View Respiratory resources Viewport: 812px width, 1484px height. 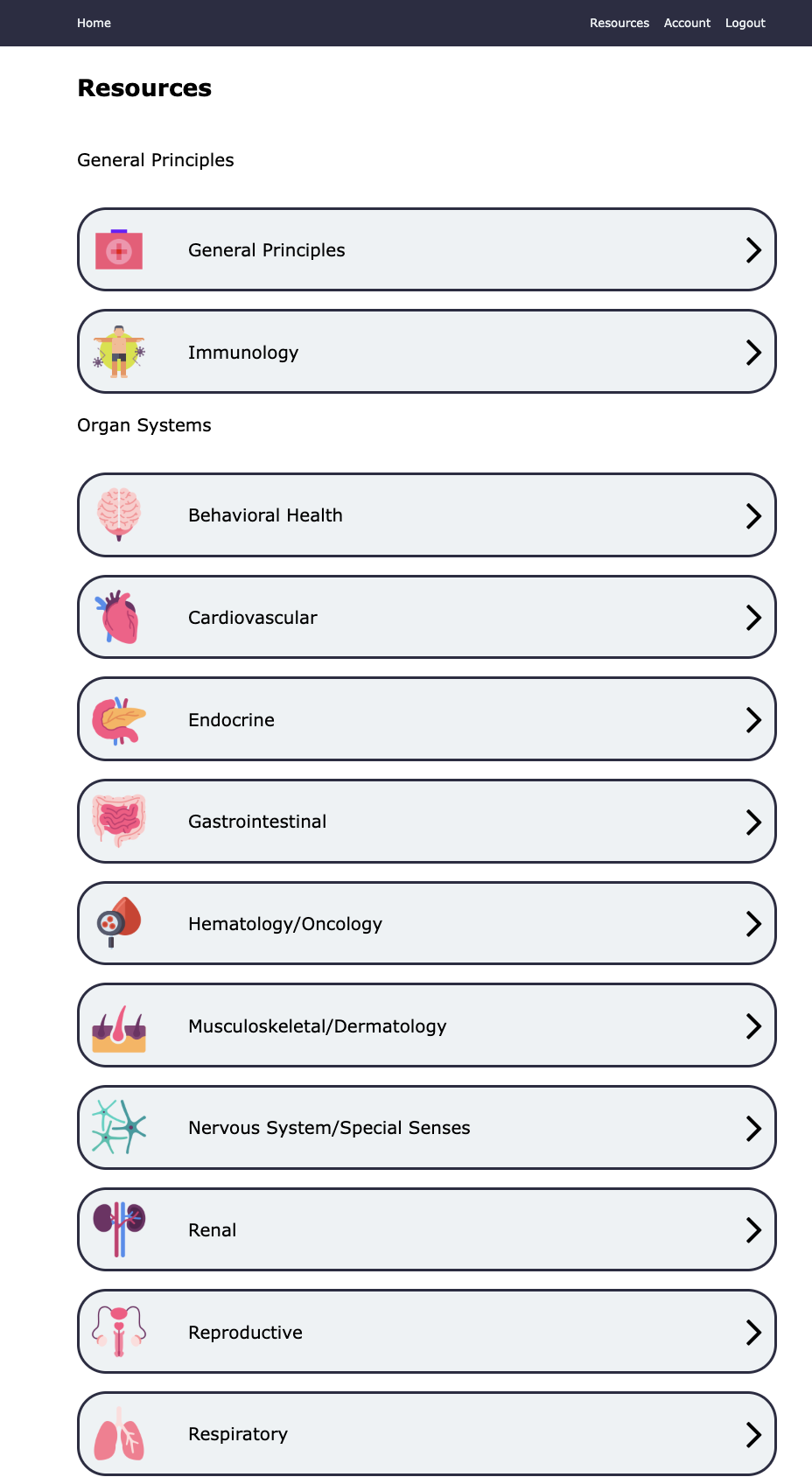pyautogui.click(x=426, y=1433)
